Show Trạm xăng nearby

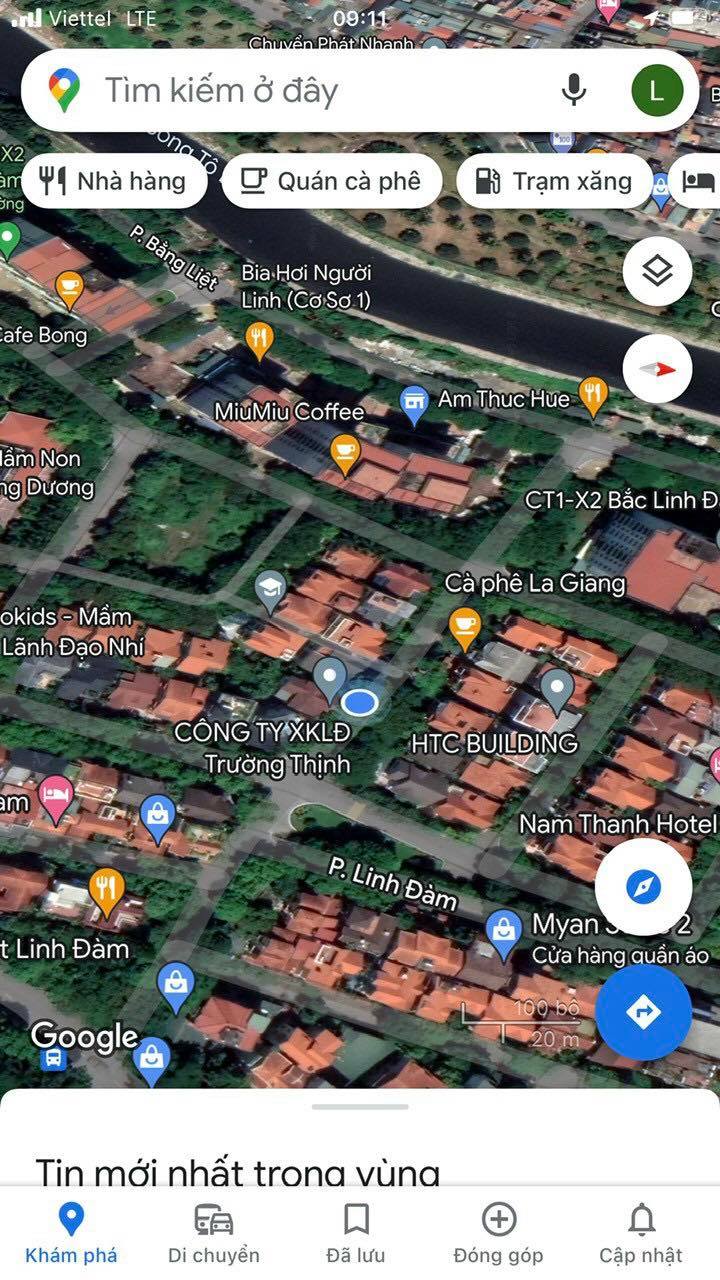coord(555,181)
